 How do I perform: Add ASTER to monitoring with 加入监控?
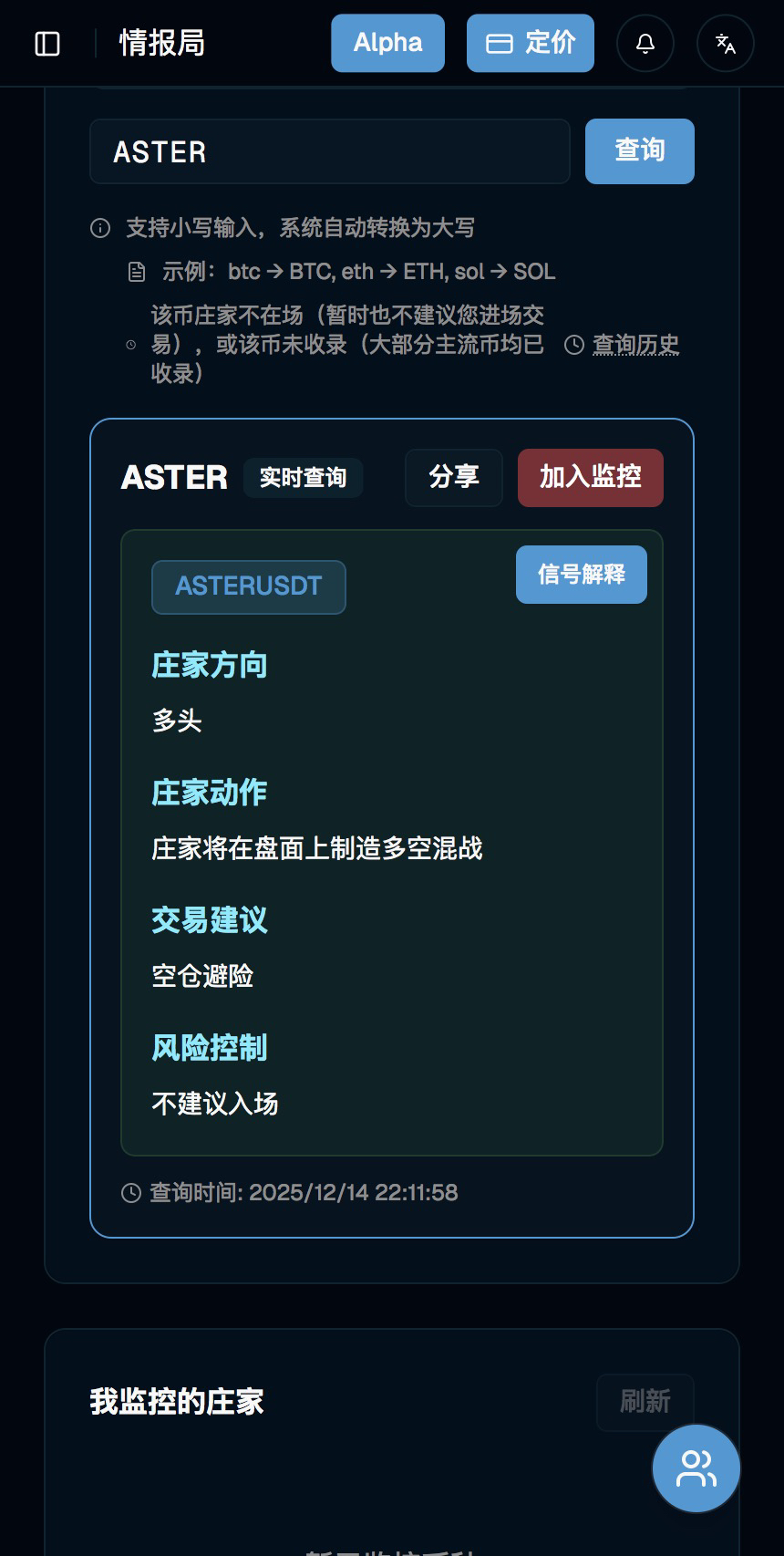click(x=590, y=477)
